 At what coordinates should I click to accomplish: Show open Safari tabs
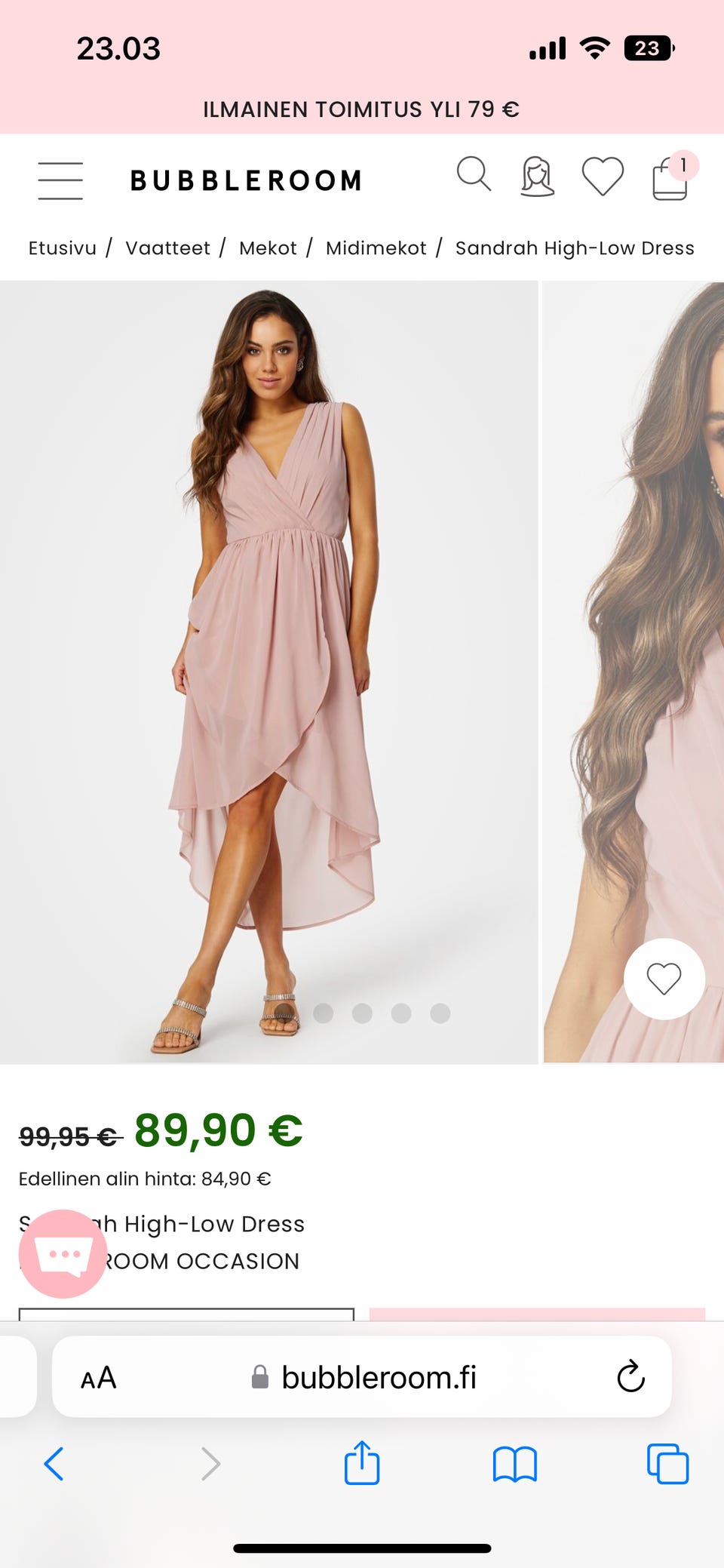pyautogui.click(x=667, y=1464)
